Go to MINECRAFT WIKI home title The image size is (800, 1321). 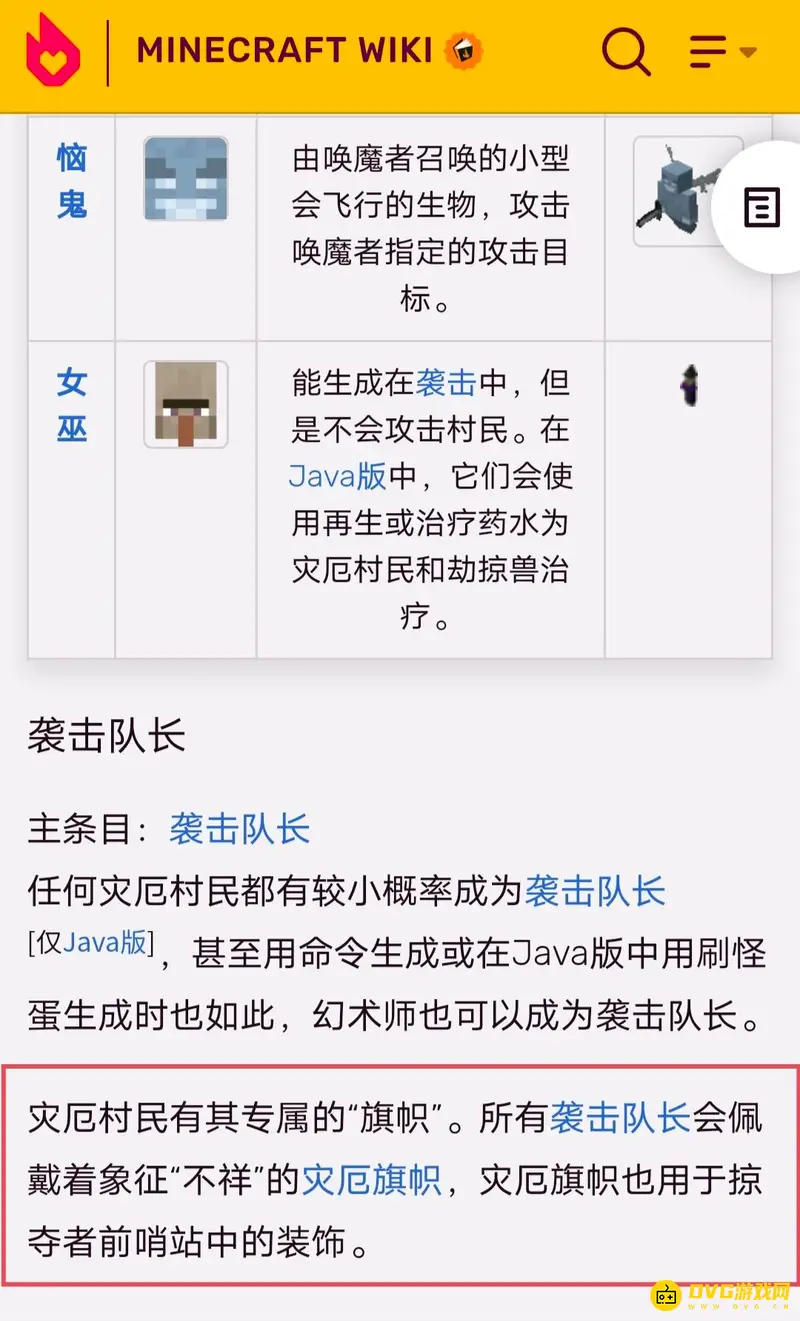click(285, 50)
